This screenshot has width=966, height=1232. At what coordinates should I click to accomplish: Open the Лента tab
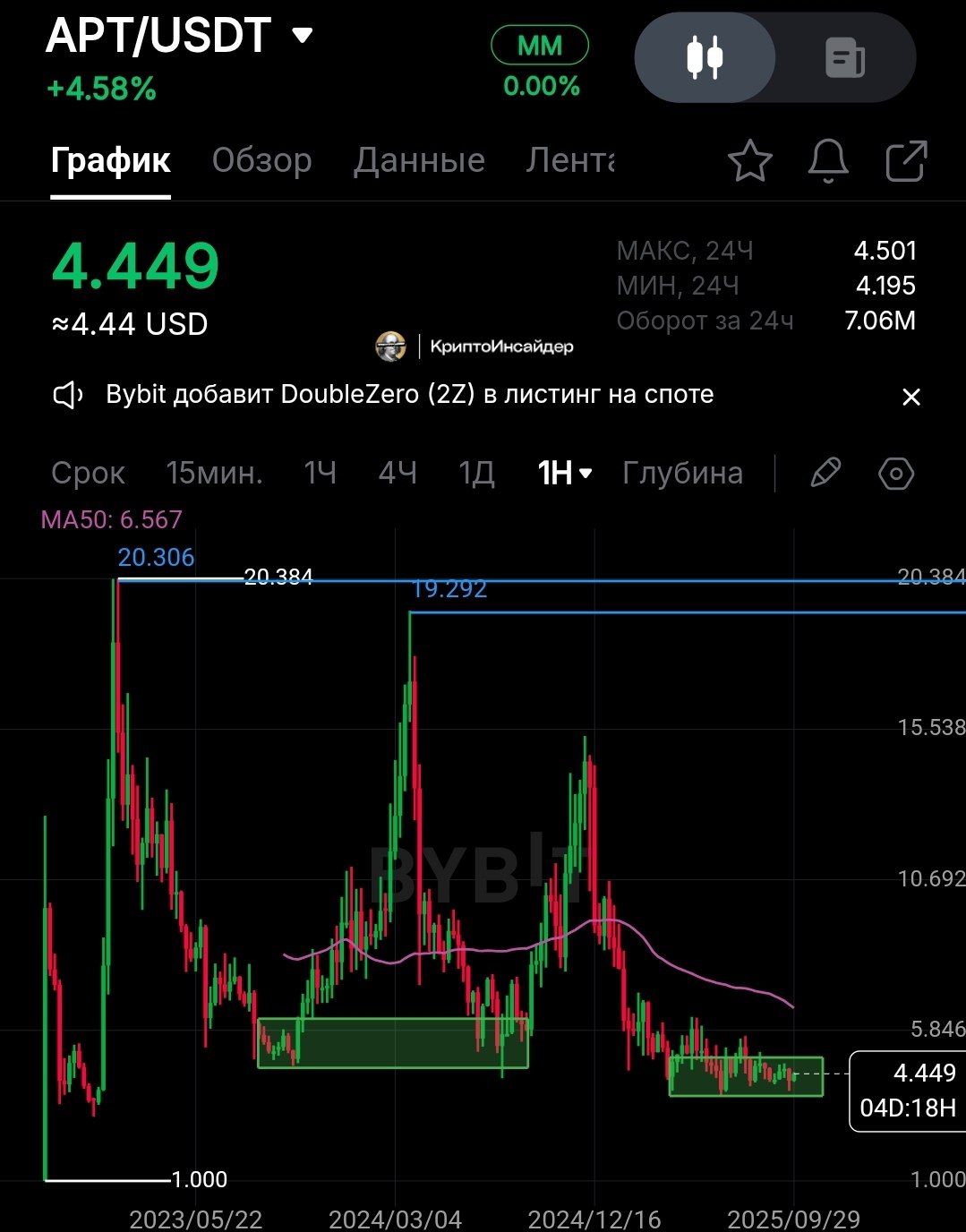(x=569, y=160)
